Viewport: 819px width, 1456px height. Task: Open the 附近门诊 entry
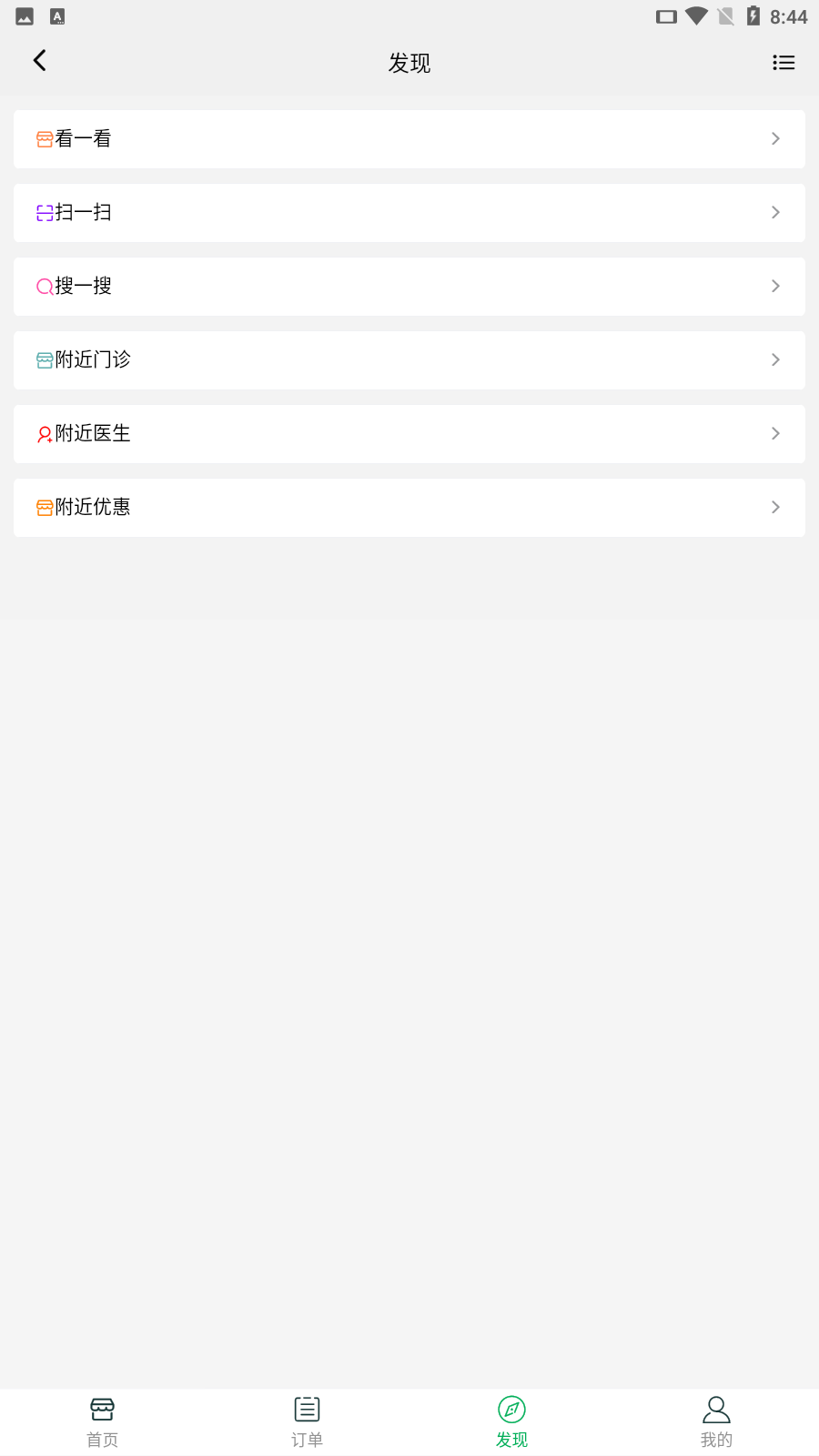pos(409,359)
